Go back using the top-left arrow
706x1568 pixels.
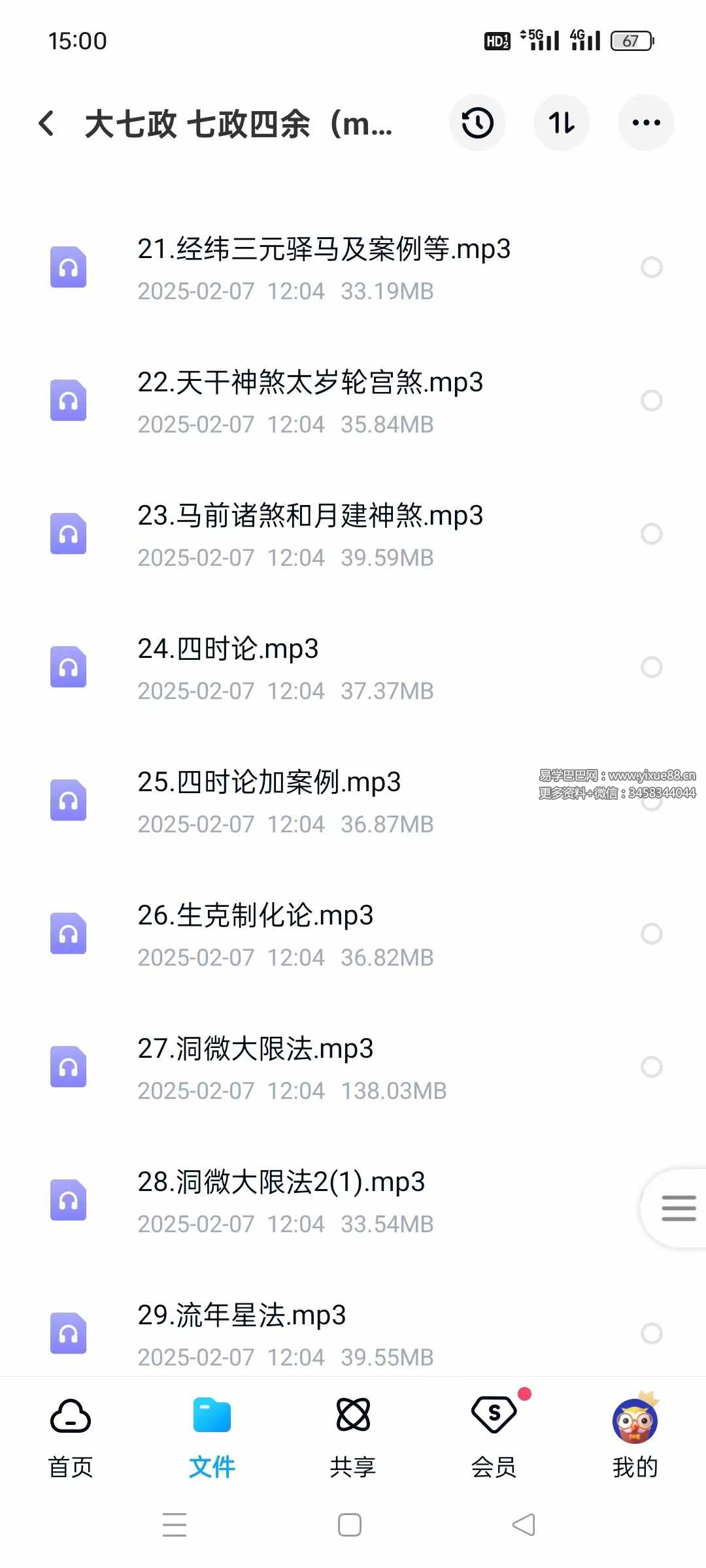(x=46, y=123)
